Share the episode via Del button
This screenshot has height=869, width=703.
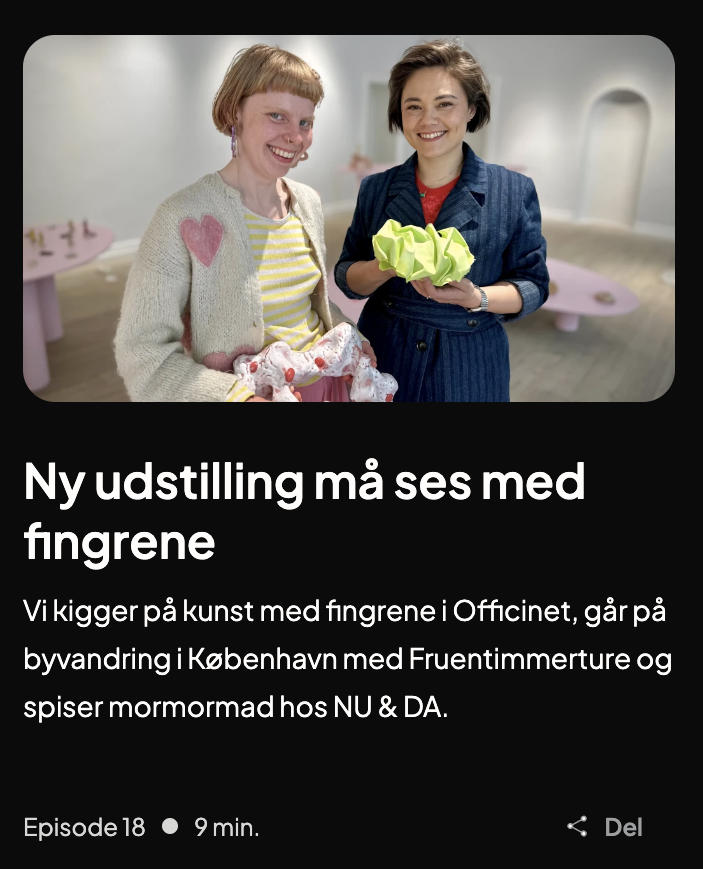coord(605,827)
